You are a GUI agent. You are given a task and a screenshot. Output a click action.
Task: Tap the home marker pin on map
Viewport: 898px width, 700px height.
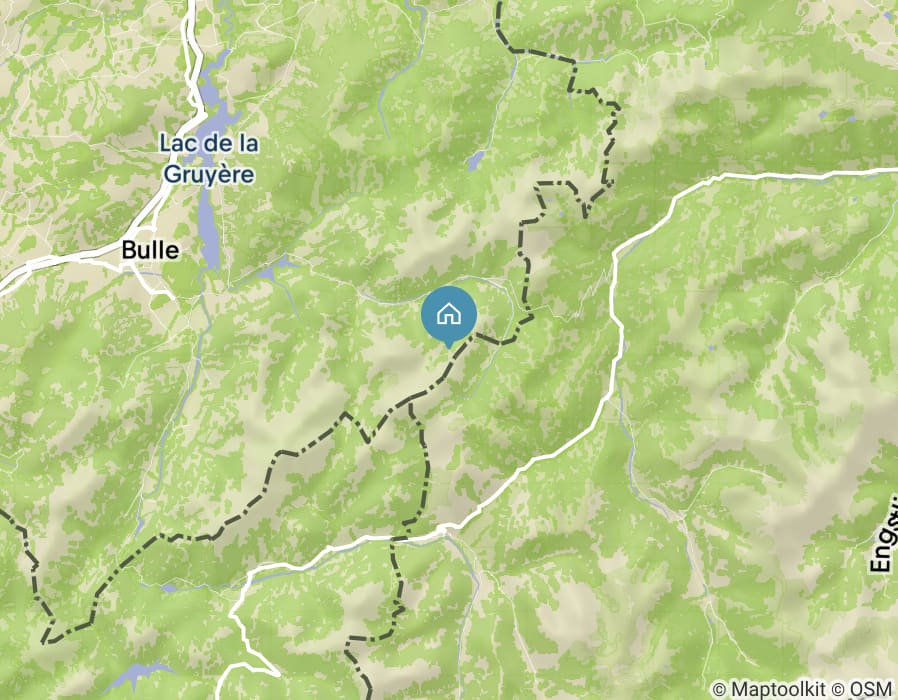[449, 314]
